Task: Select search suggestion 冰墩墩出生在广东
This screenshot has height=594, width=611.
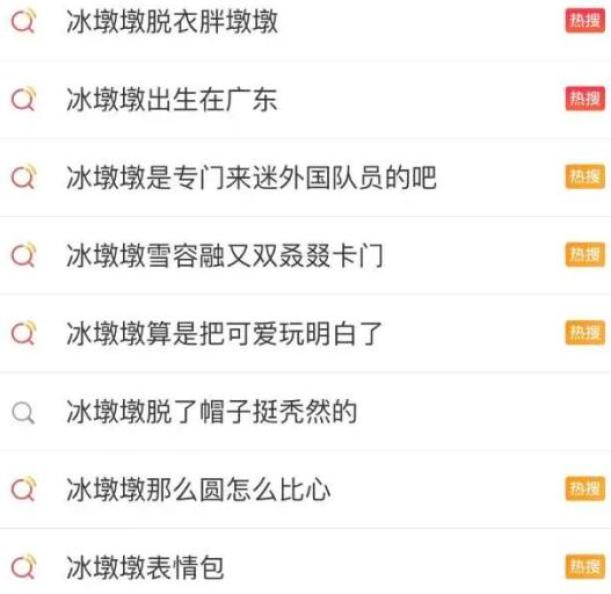Action: coord(171,99)
